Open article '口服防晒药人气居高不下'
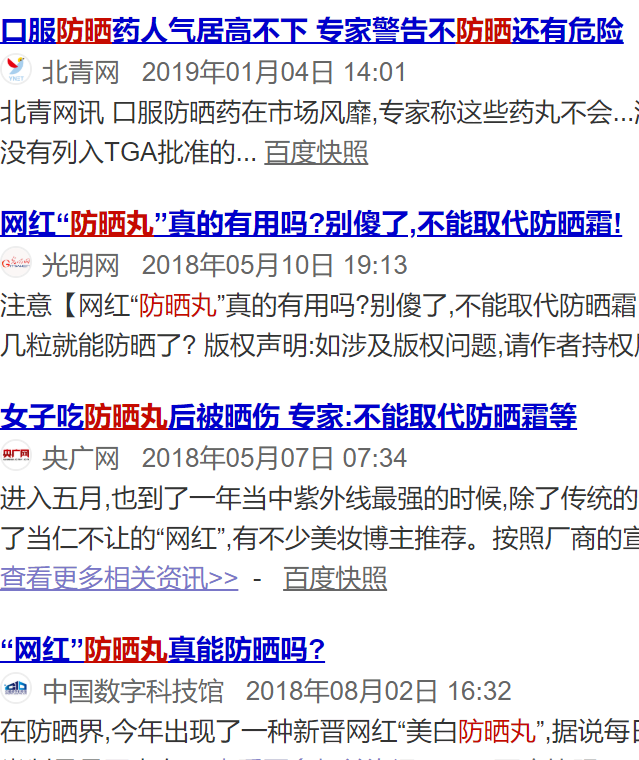 tap(311, 31)
